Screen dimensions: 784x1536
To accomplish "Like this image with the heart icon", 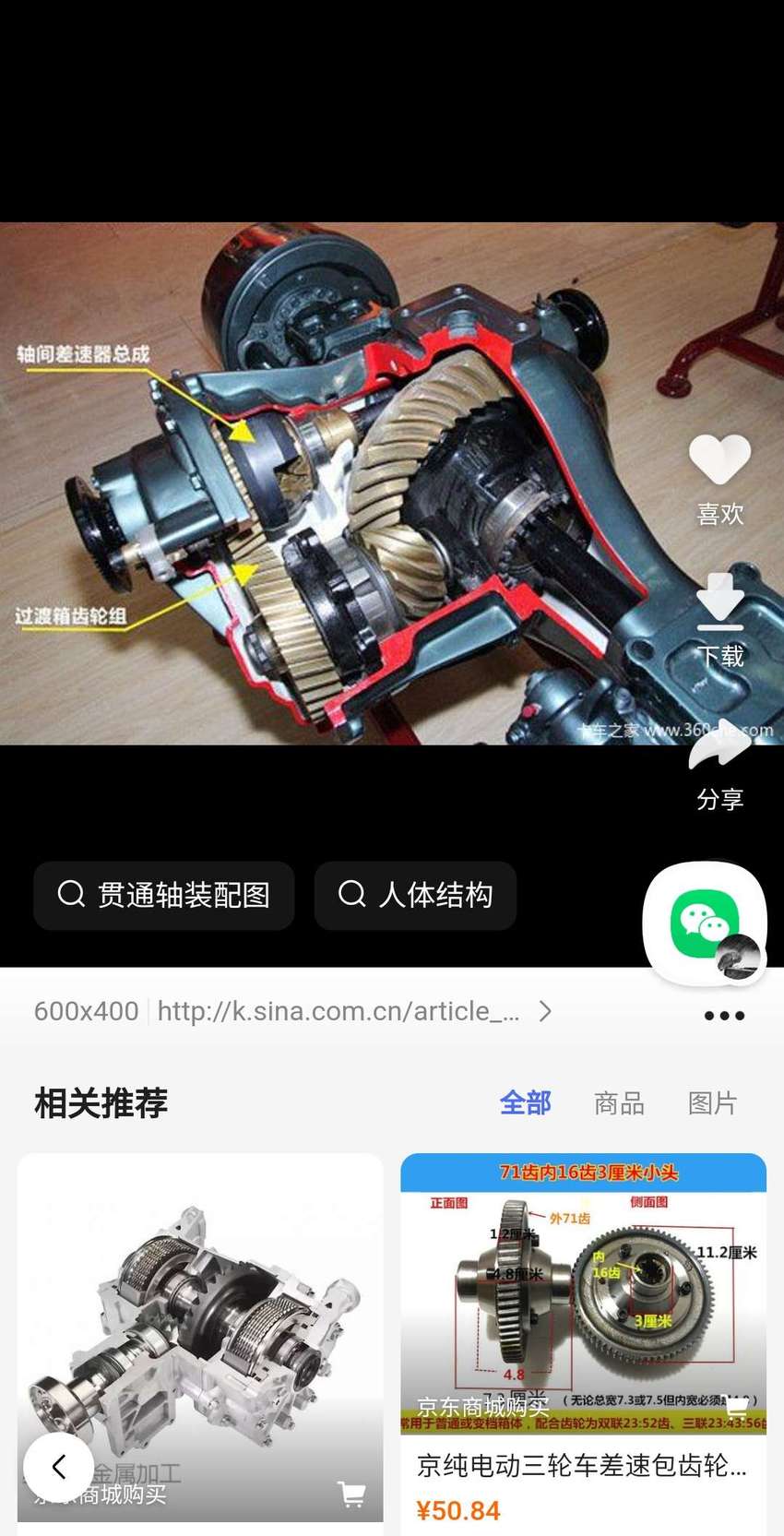I will coord(719,480).
